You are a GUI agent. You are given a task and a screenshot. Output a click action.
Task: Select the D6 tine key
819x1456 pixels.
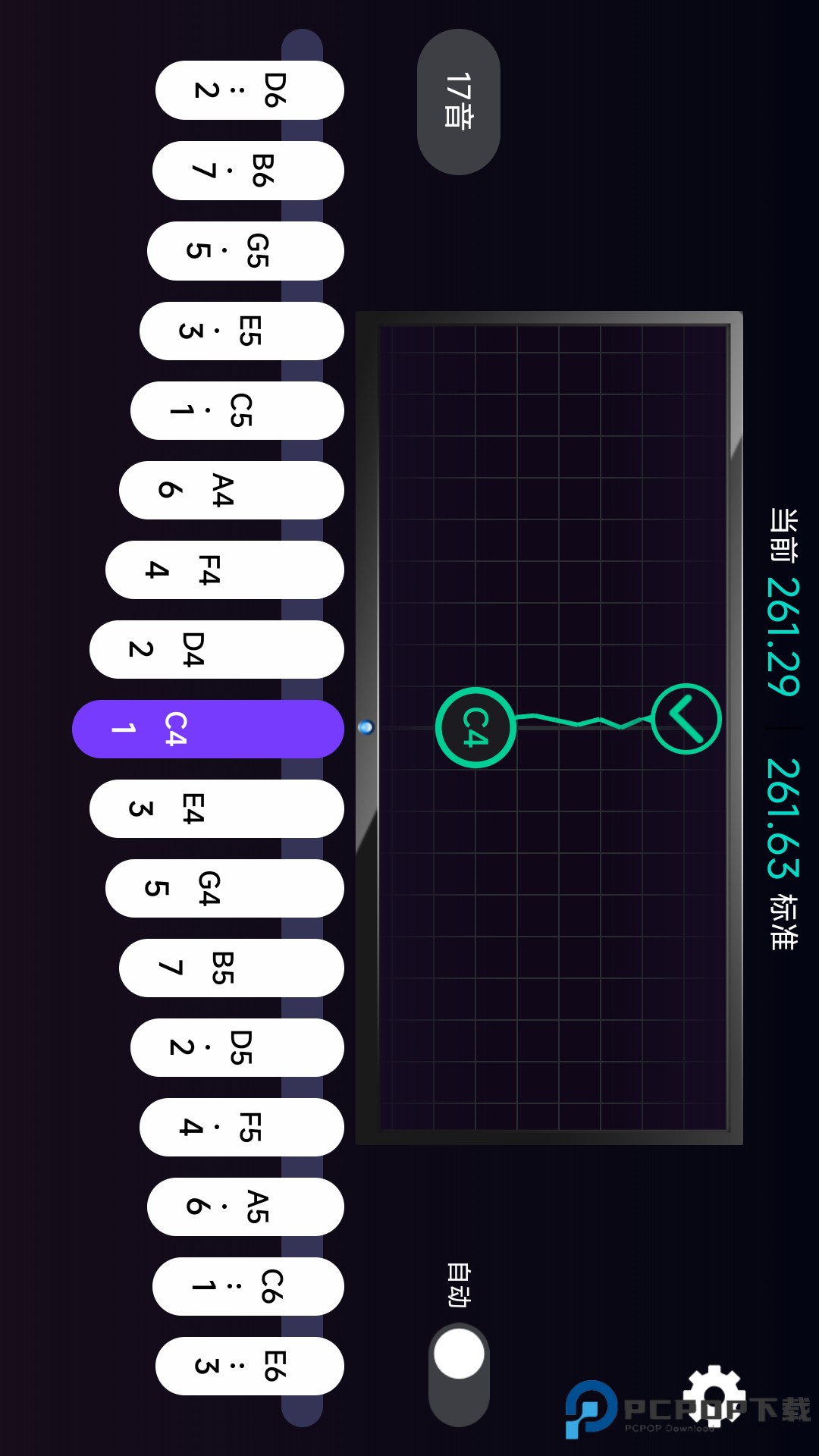pyautogui.click(x=249, y=90)
